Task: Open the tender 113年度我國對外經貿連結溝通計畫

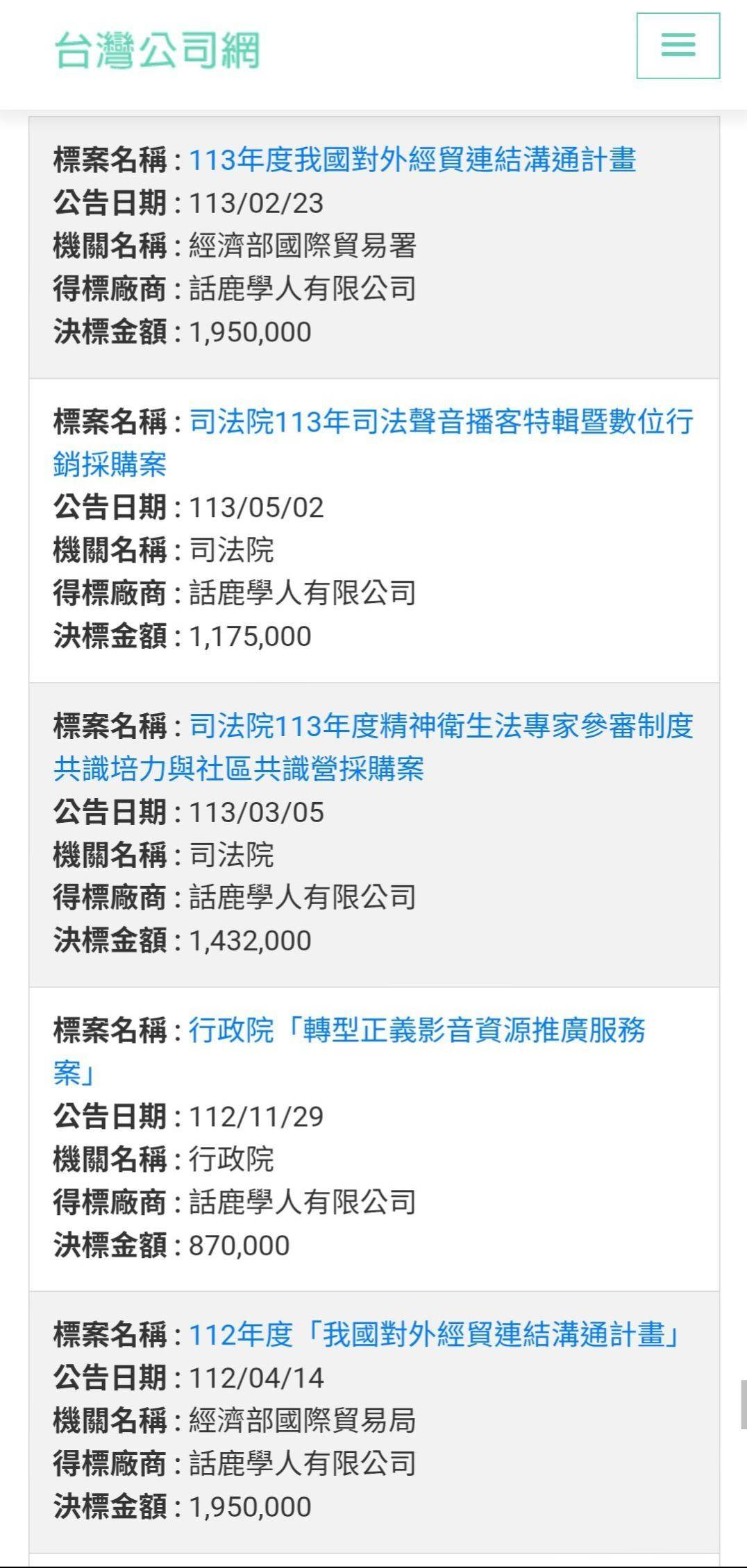Action: [412, 160]
